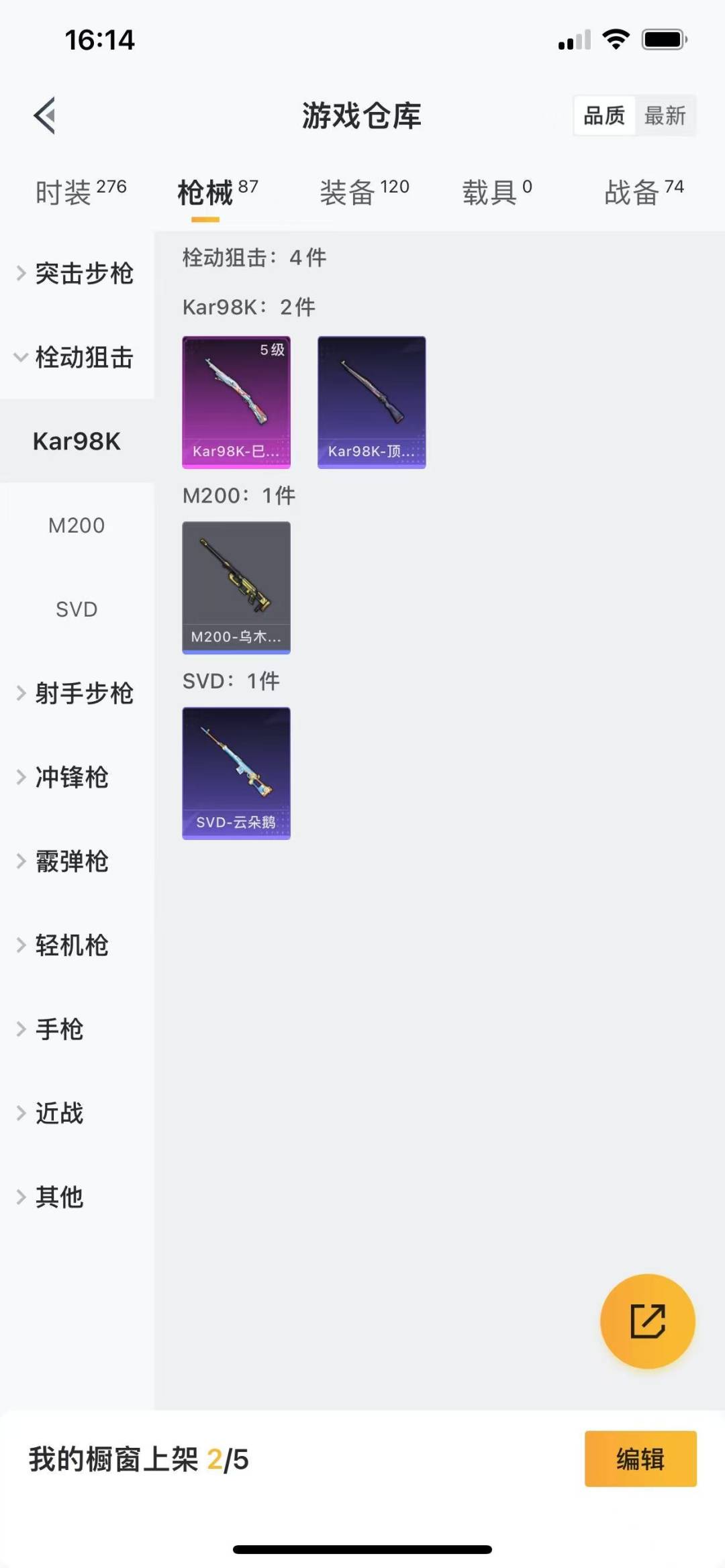Sort warehouse by 品质
The height and width of the screenshot is (1568, 725).
[604, 115]
